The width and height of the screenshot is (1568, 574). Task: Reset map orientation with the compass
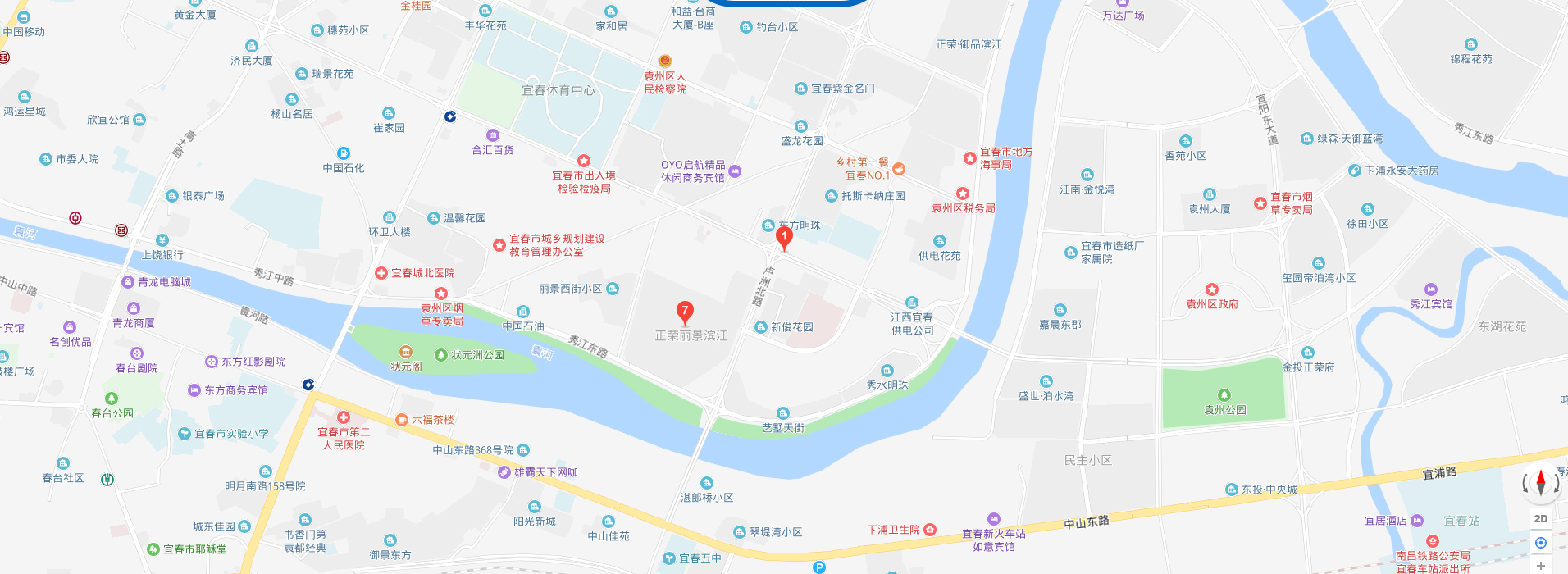1540,483
